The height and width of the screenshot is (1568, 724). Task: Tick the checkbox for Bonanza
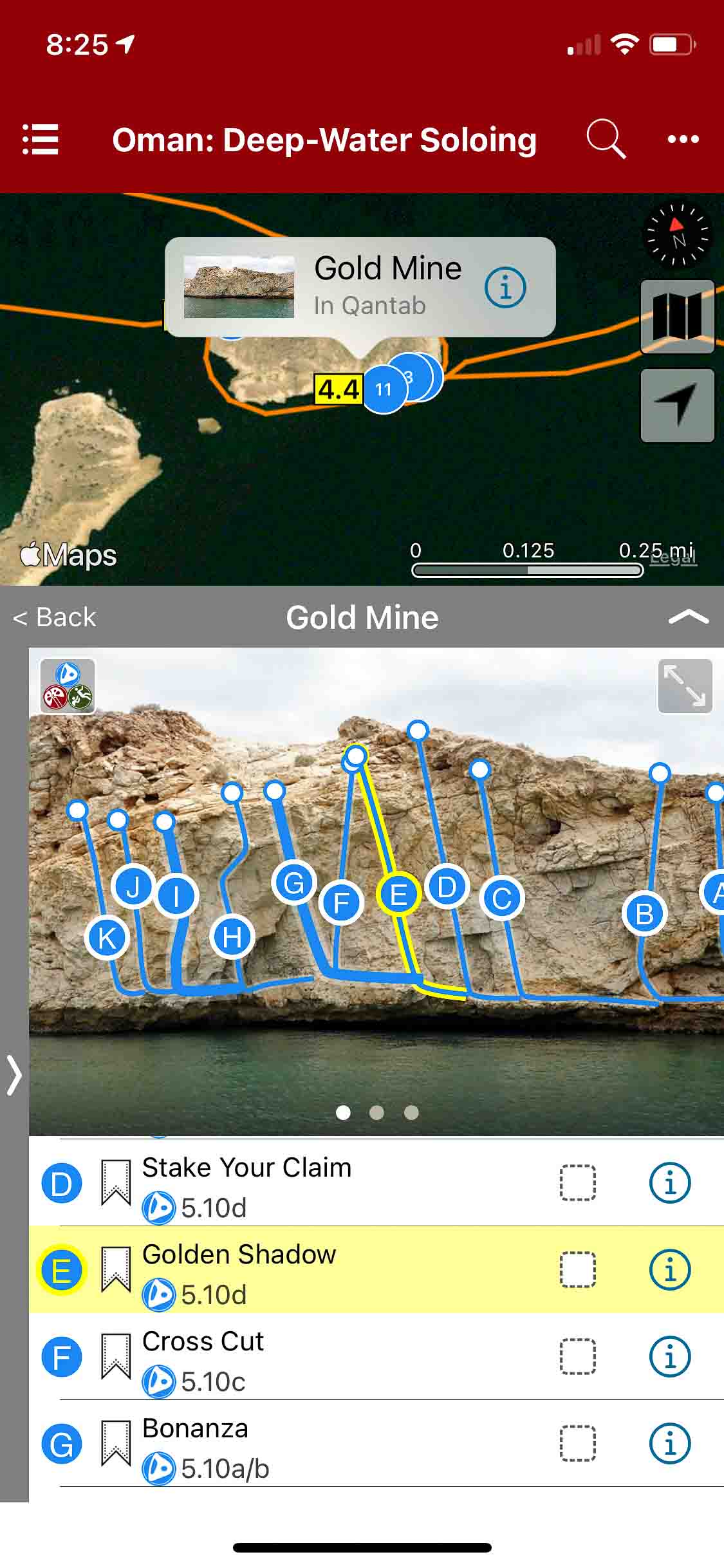(x=577, y=1444)
